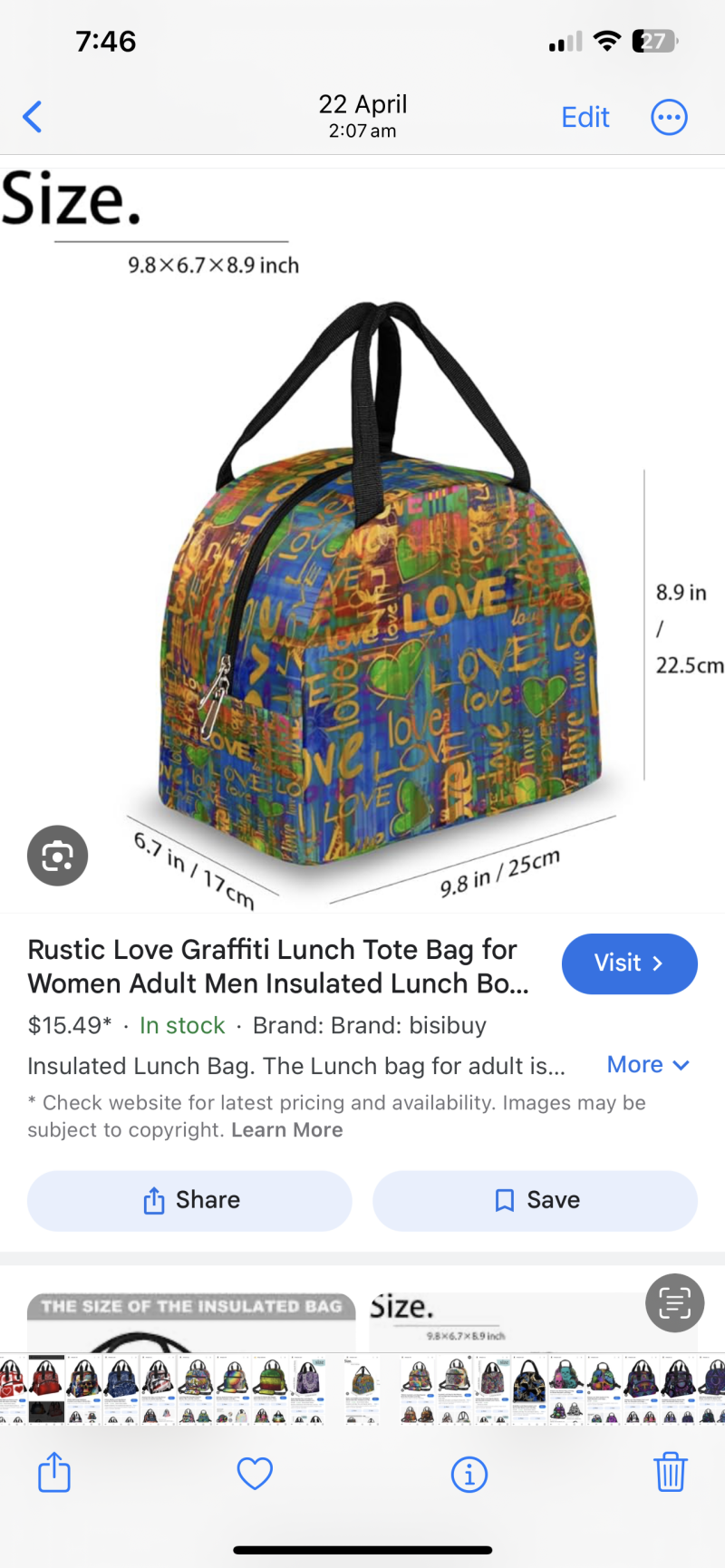This screenshot has width=725, height=1568.
Task: Delete this photo with the trash icon
Action: [670, 1472]
